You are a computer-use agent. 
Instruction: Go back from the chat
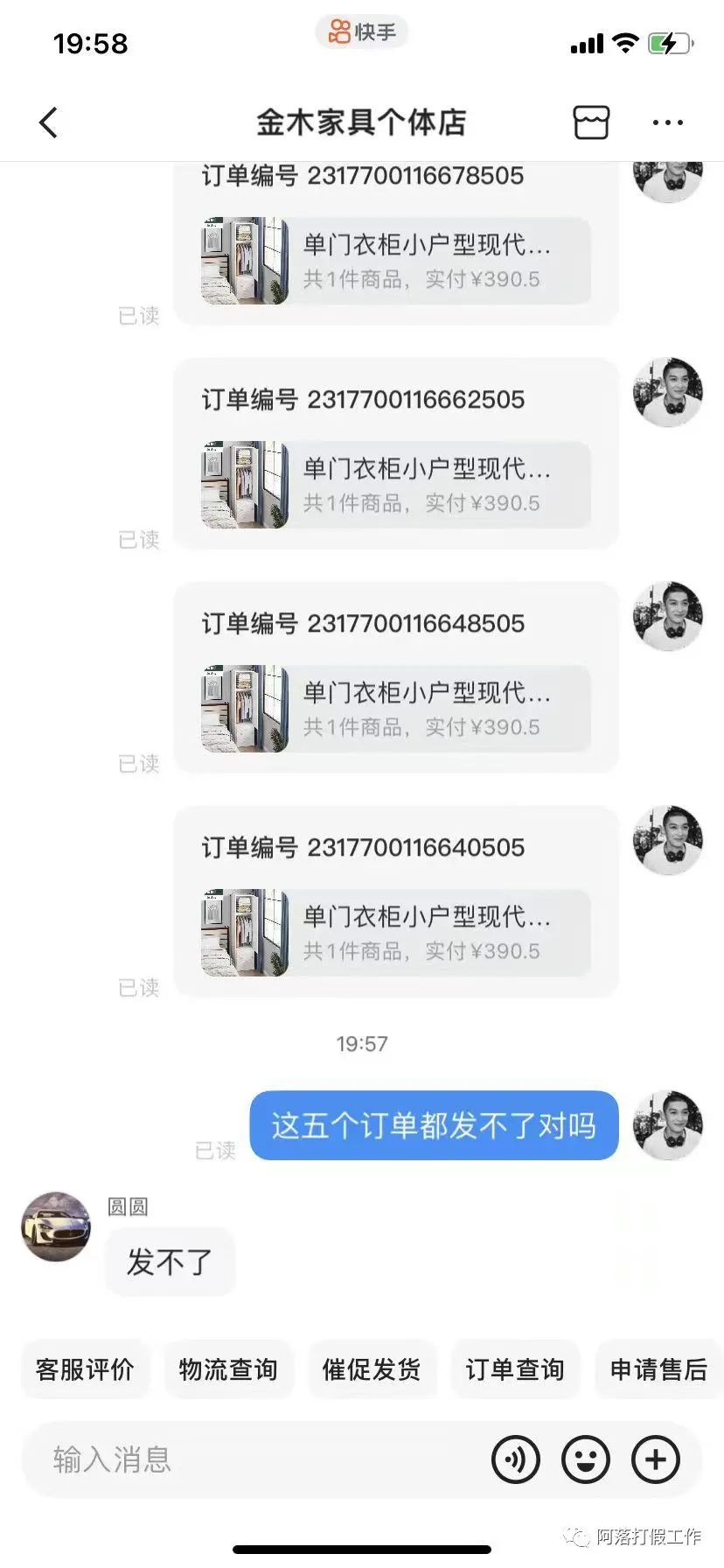click(49, 122)
